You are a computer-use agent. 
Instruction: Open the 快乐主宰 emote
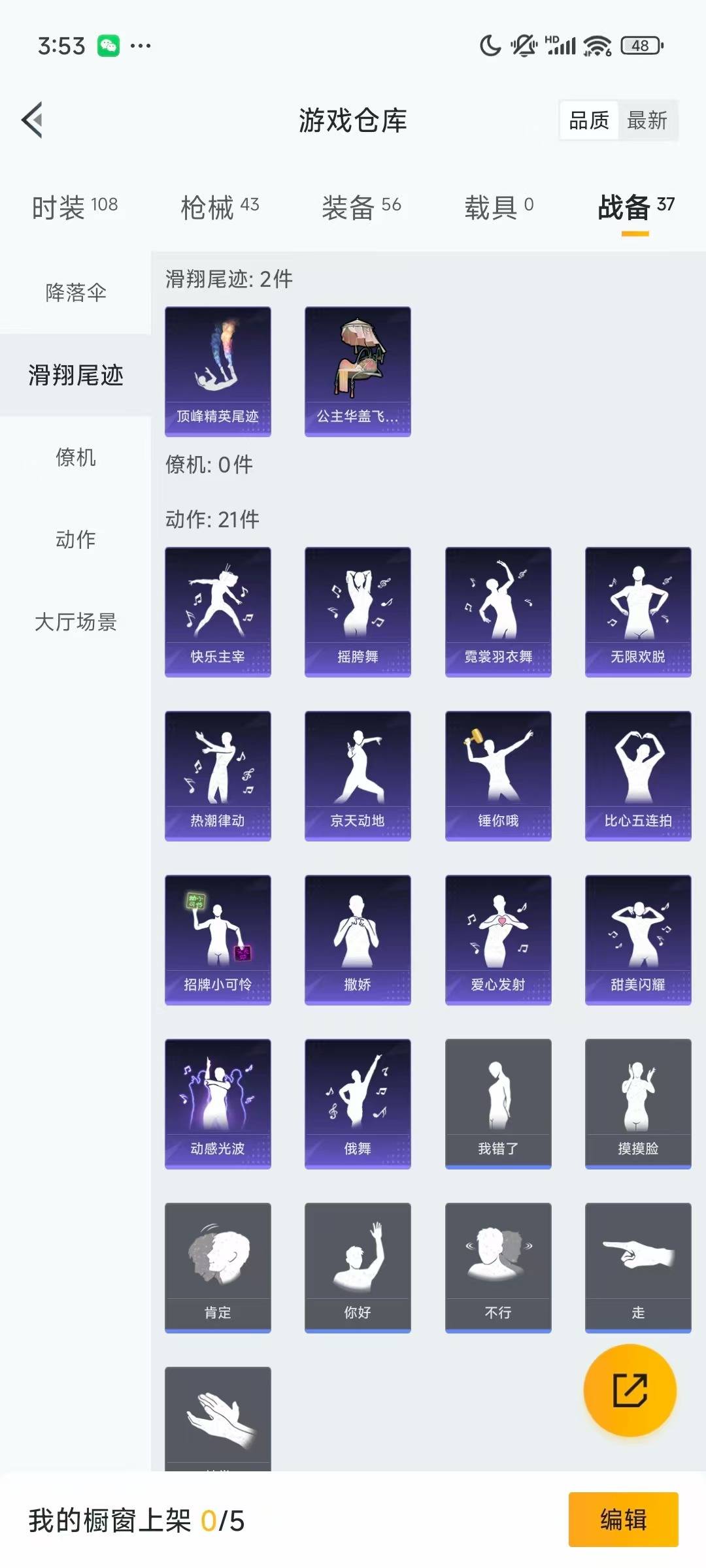[218, 612]
